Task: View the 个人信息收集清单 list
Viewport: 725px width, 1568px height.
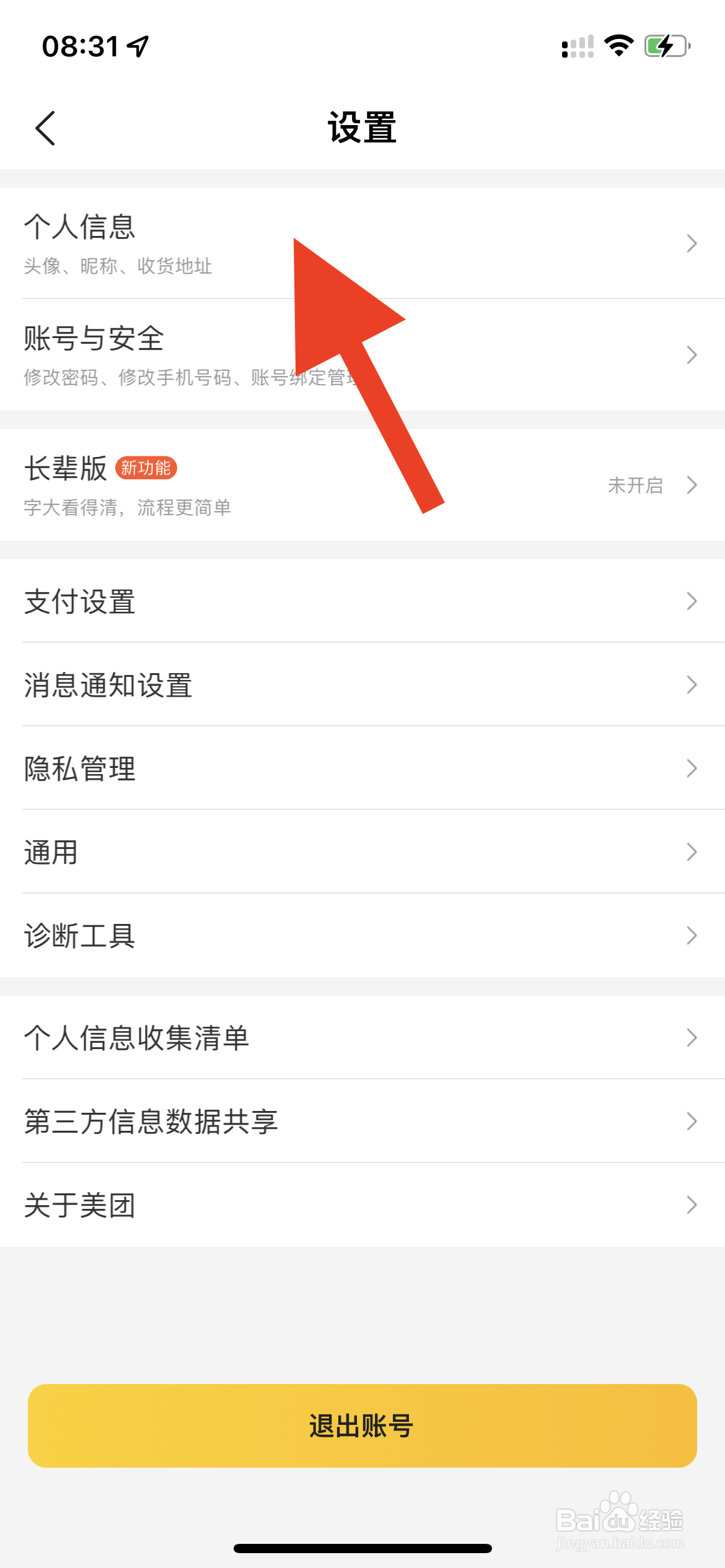Action: pyautogui.click(x=362, y=1038)
